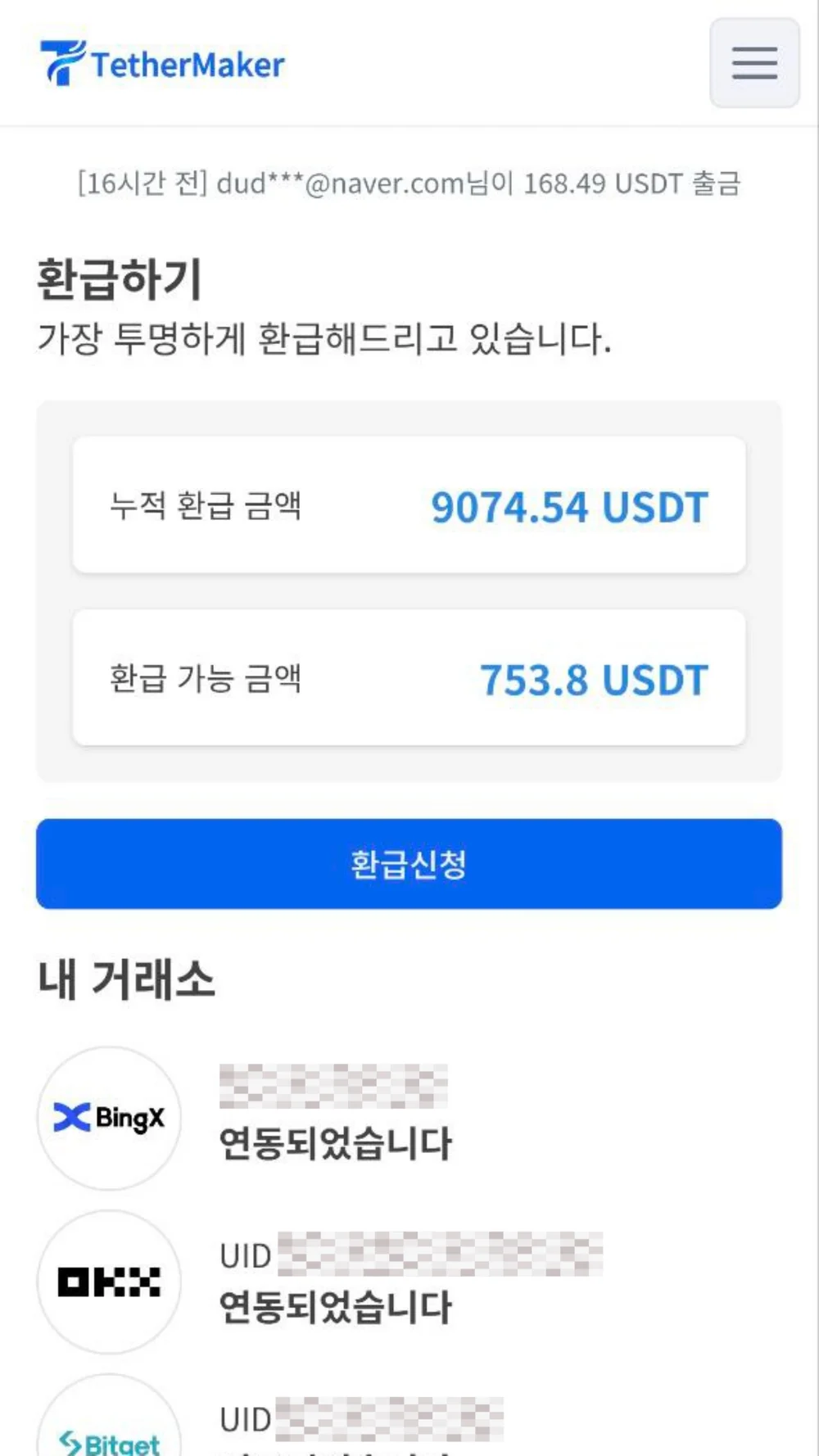819x1456 pixels.
Task: Click the 9074.54 USDT amount
Action: [x=571, y=508]
